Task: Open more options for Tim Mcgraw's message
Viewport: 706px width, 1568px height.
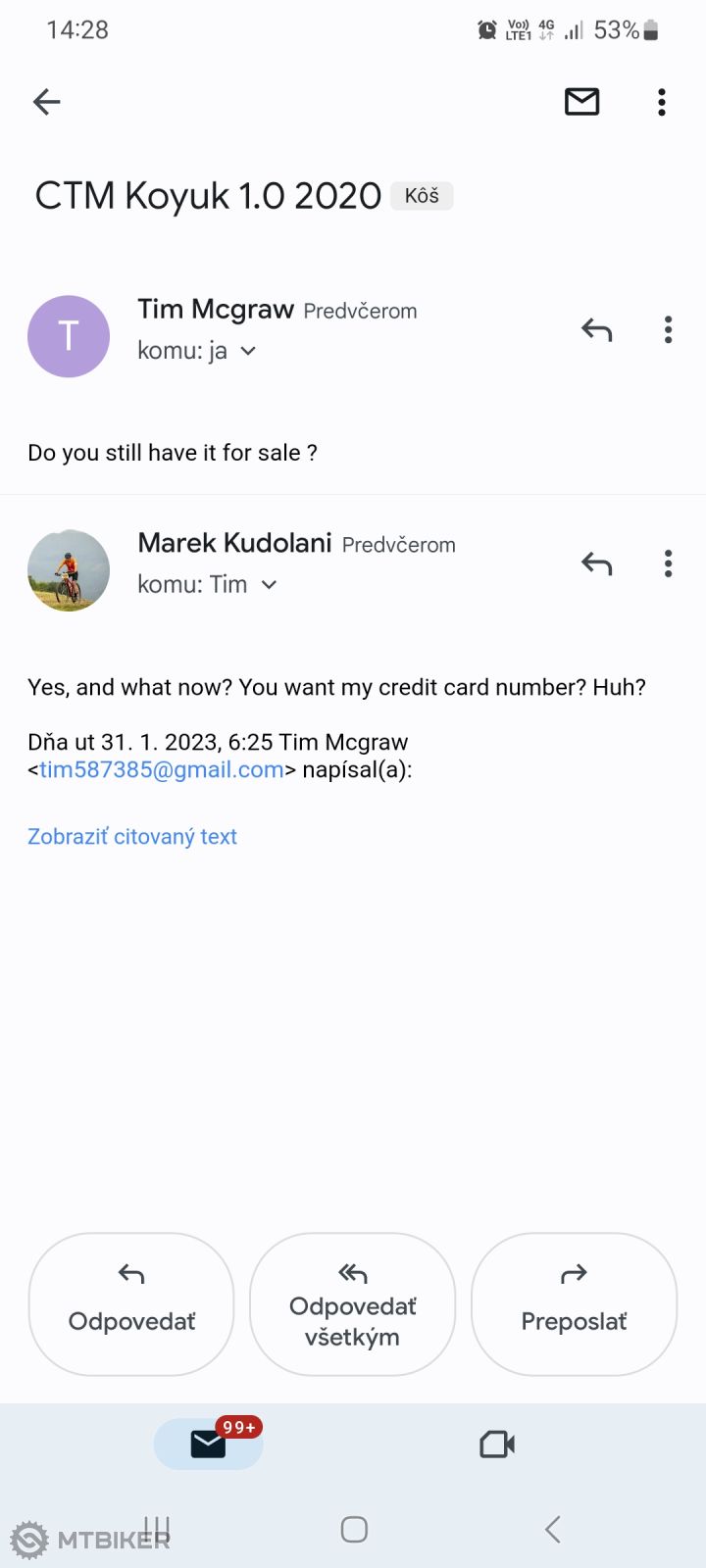Action: tap(668, 330)
